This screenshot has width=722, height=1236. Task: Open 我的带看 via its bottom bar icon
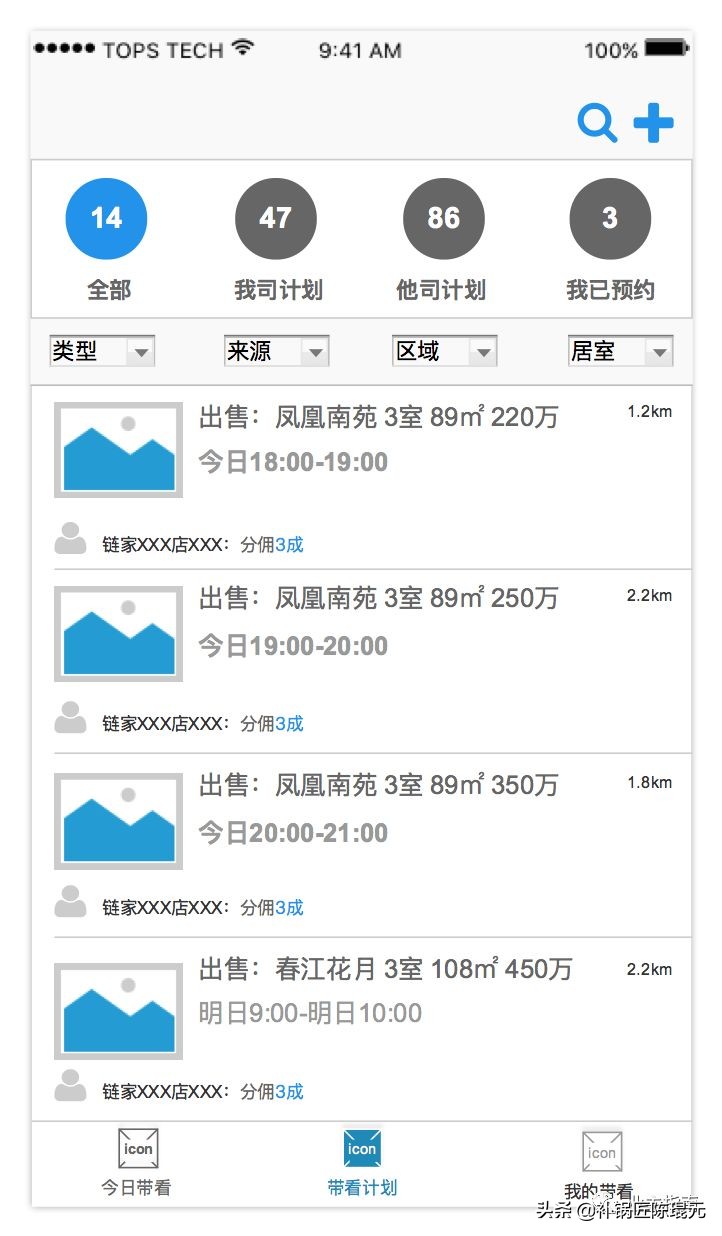point(601,1152)
